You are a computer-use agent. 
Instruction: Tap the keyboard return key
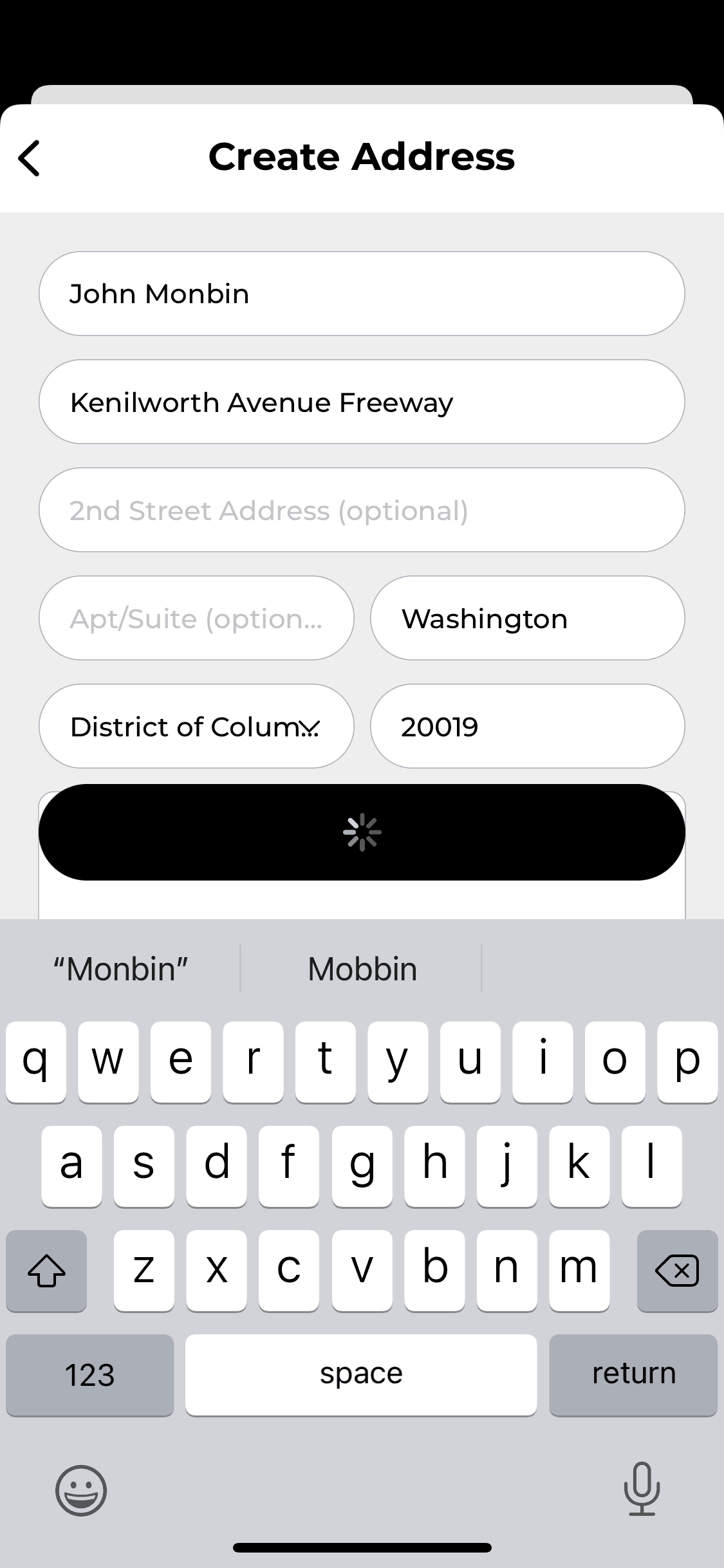tap(633, 1374)
